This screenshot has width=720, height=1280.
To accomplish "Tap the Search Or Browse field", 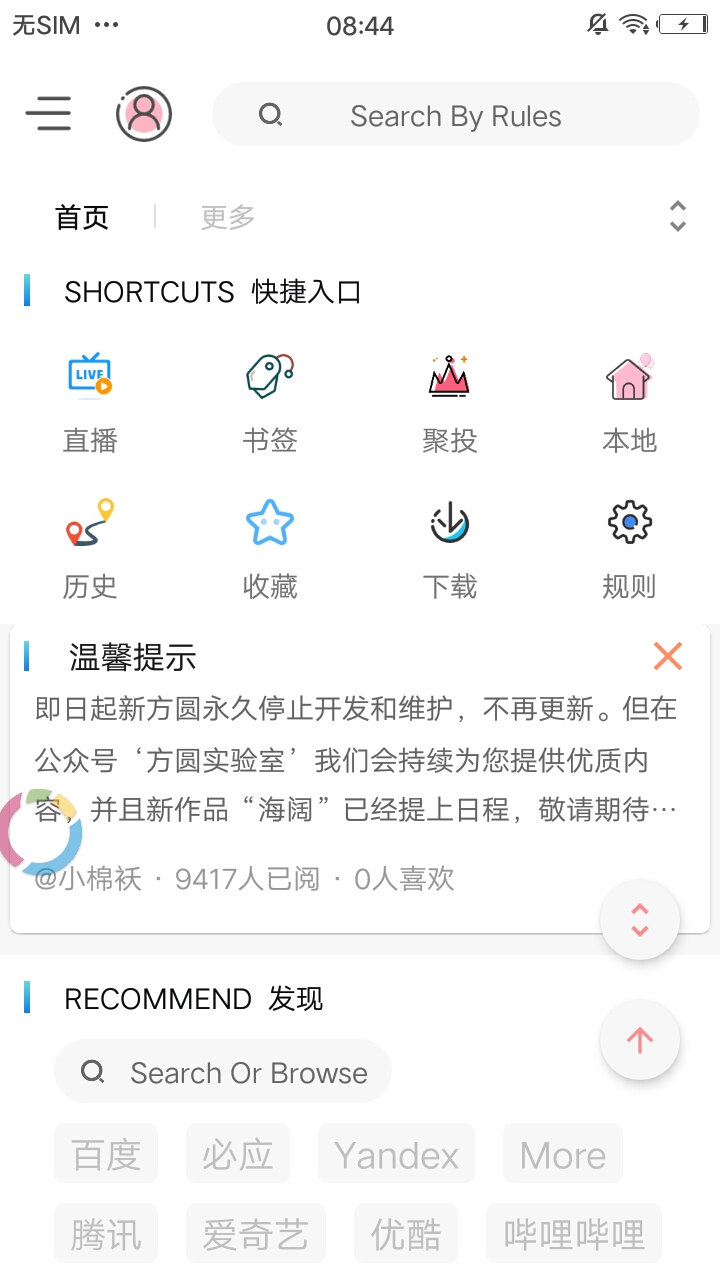I will (223, 1072).
